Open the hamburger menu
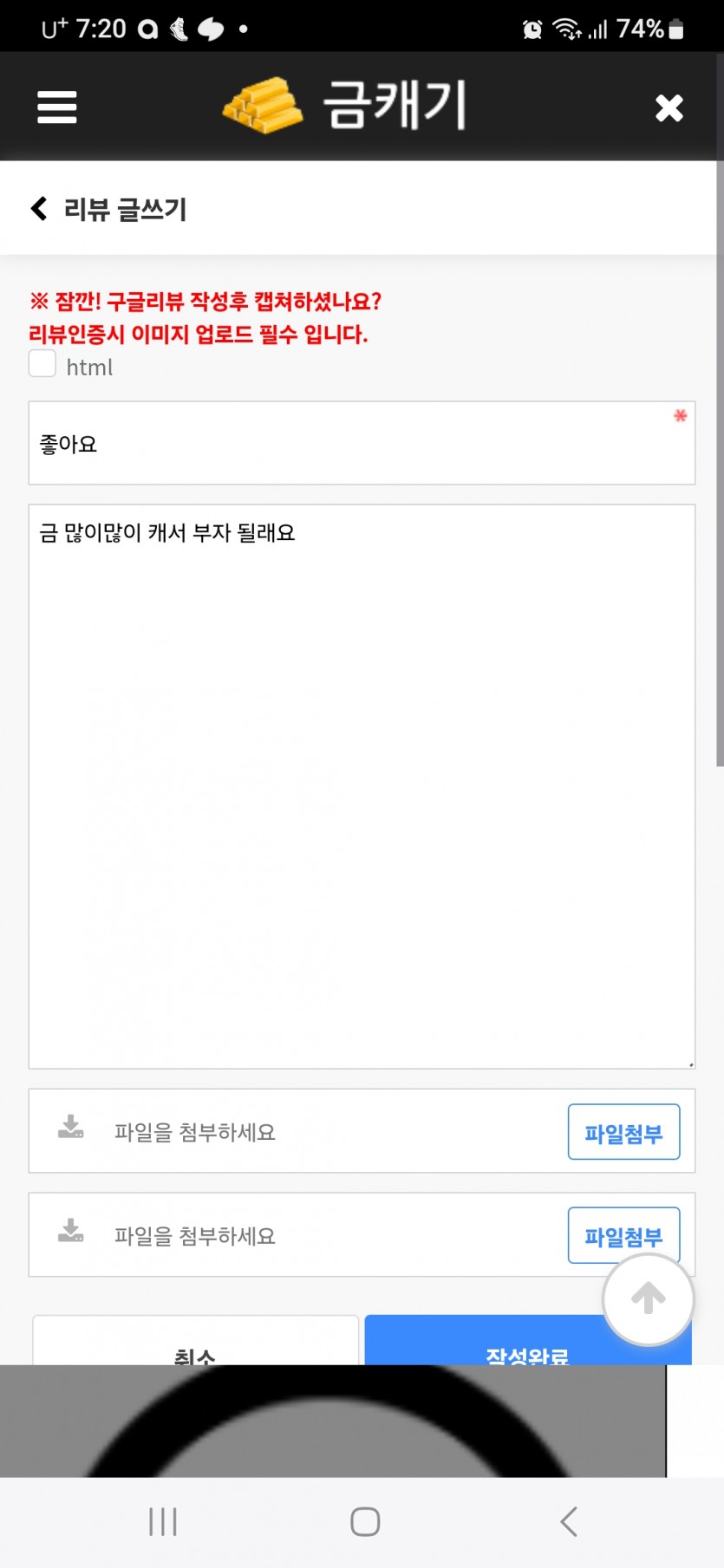724x1568 pixels. coord(57,107)
